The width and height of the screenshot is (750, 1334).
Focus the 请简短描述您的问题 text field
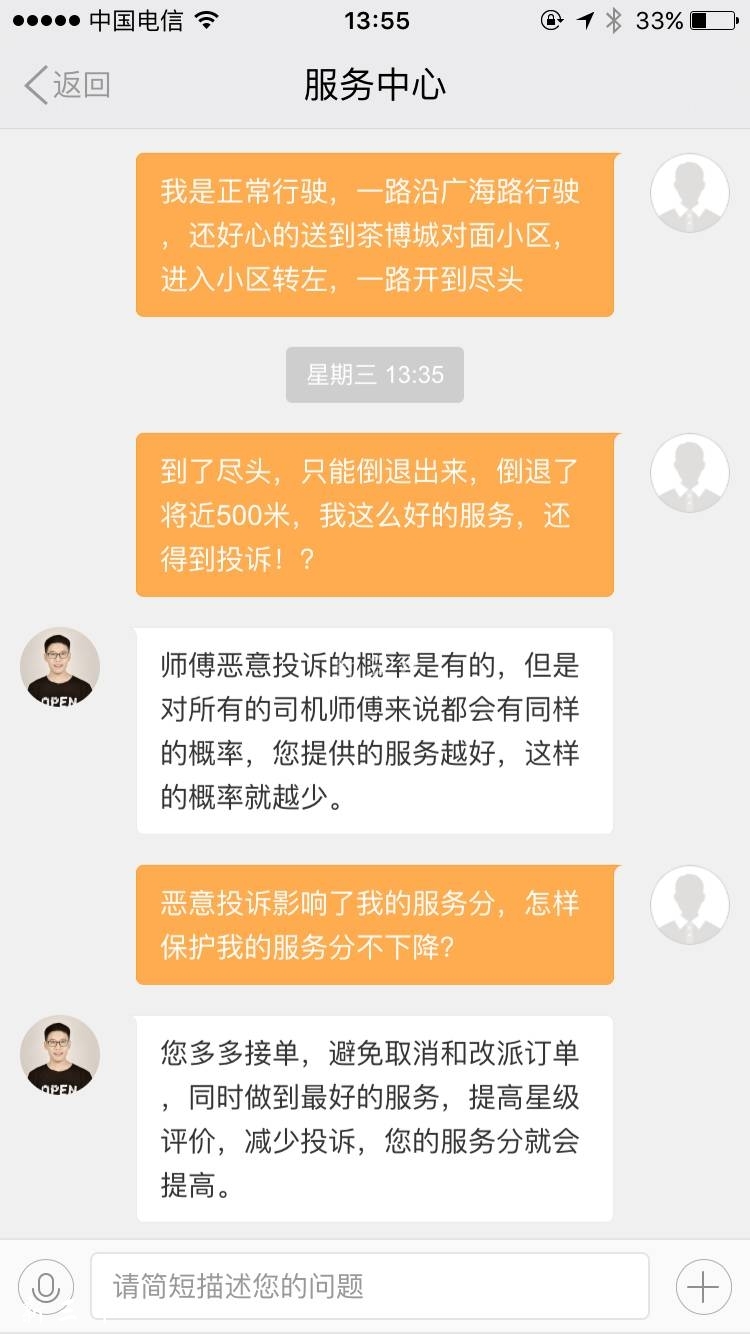tap(370, 1286)
